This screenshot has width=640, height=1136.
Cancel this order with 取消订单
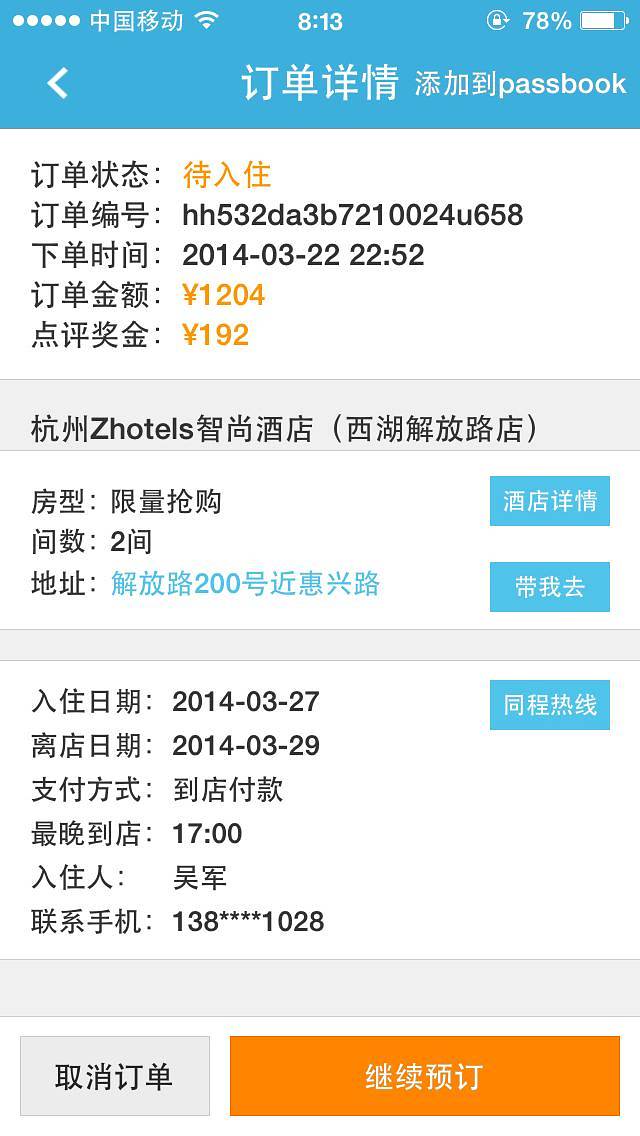(114, 1076)
